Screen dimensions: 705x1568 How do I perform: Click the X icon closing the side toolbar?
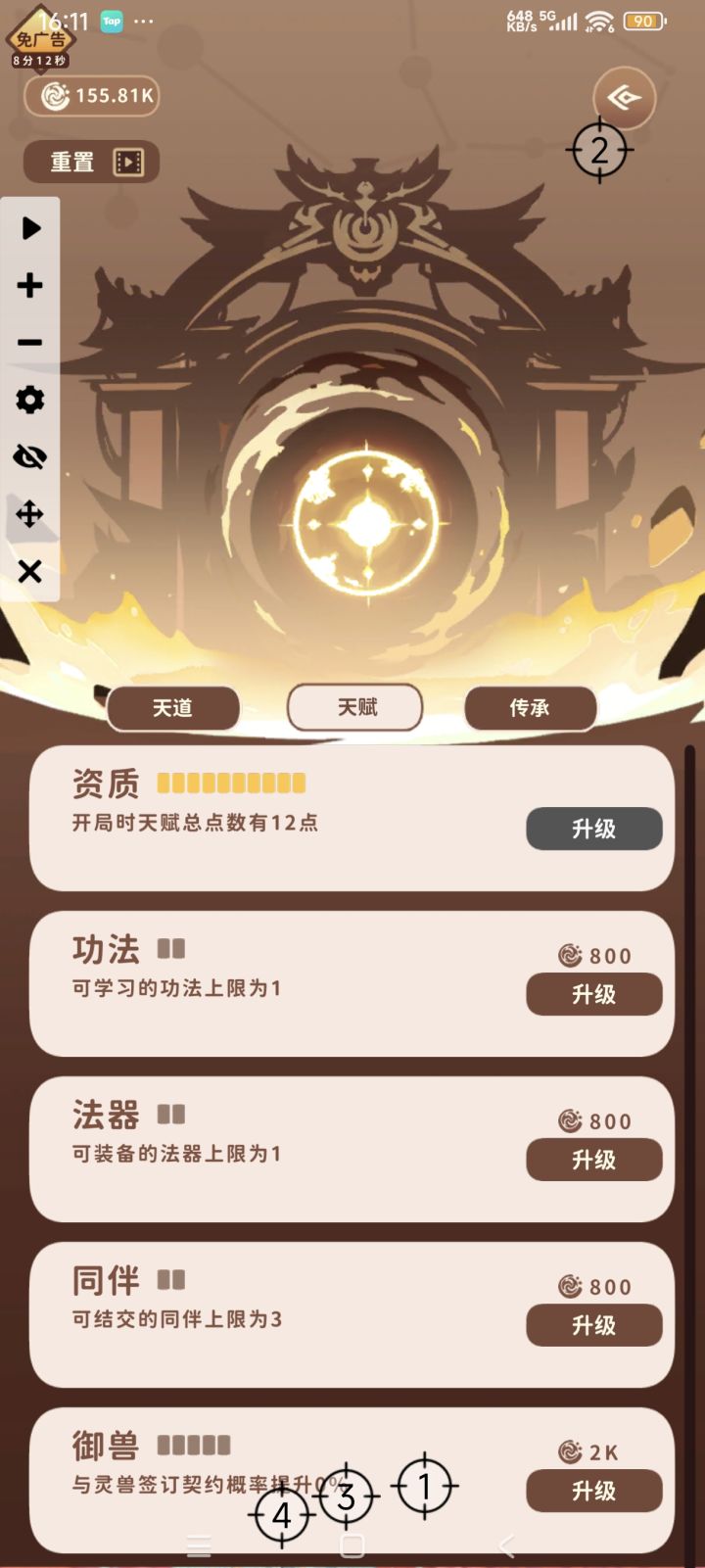pyautogui.click(x=29, y=572)
